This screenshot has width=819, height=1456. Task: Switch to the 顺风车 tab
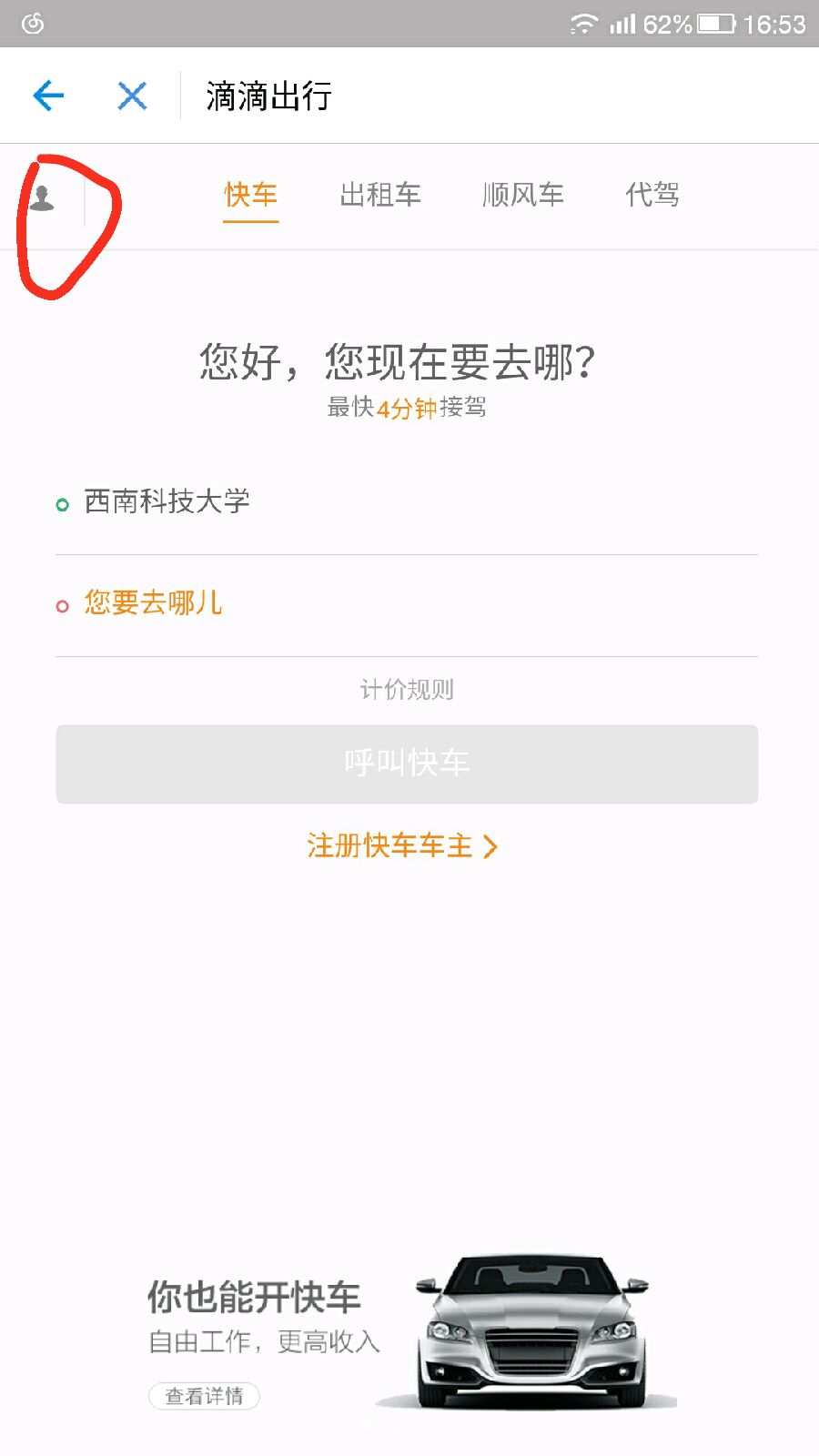(x=523, y=195)
